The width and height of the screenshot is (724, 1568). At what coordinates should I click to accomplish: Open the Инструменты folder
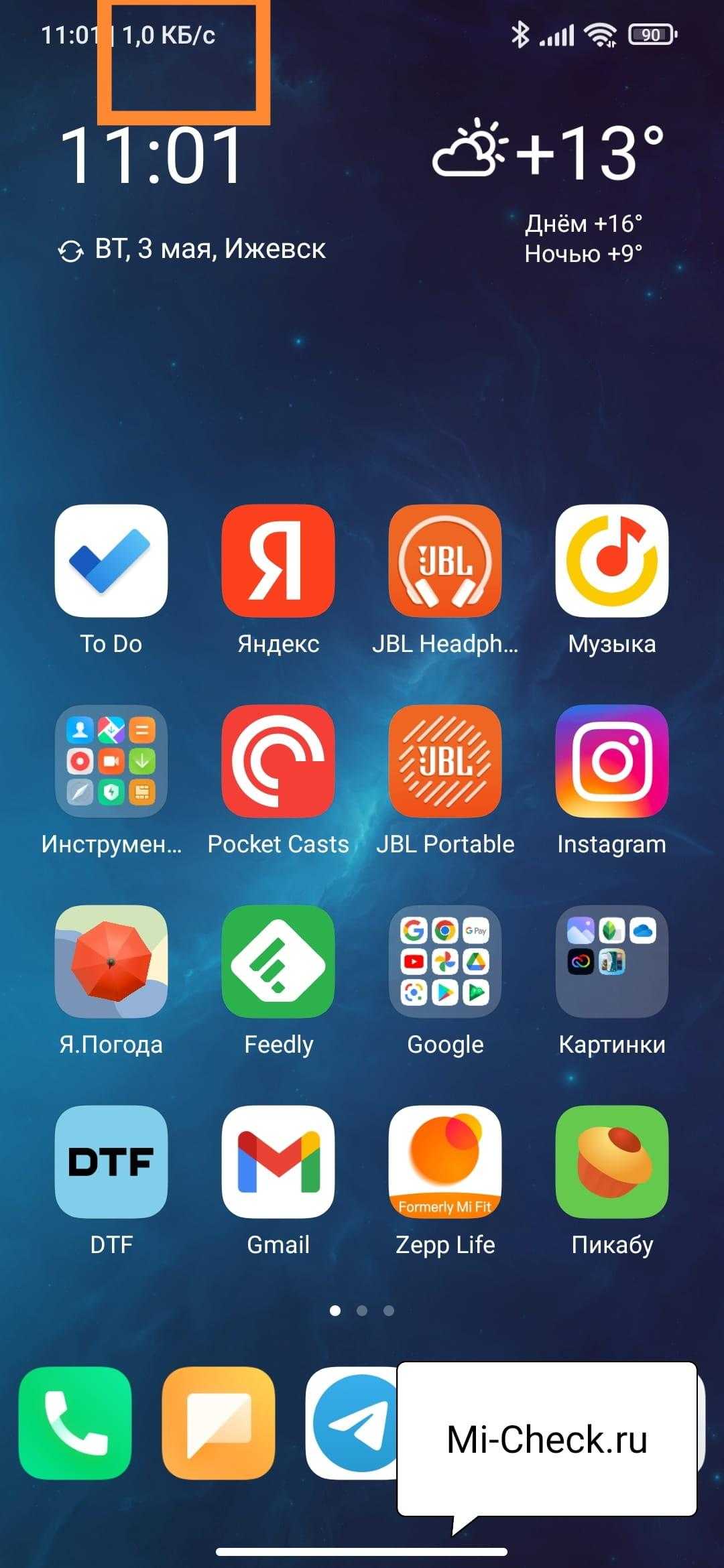point(111,761)
